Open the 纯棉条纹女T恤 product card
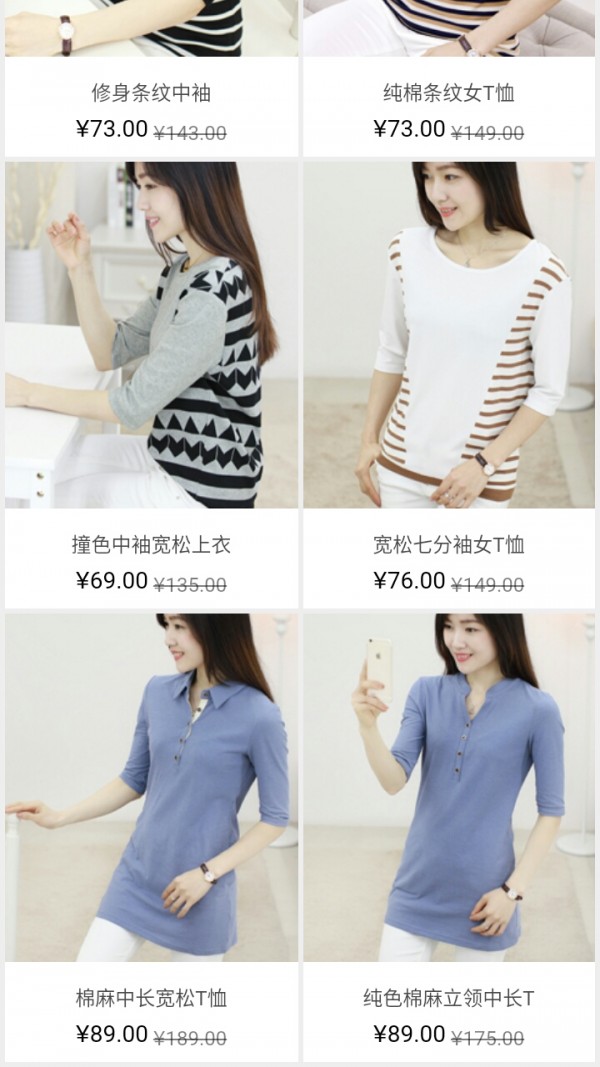This screenshot has height=1067, width=600. [x=449, y=94]
